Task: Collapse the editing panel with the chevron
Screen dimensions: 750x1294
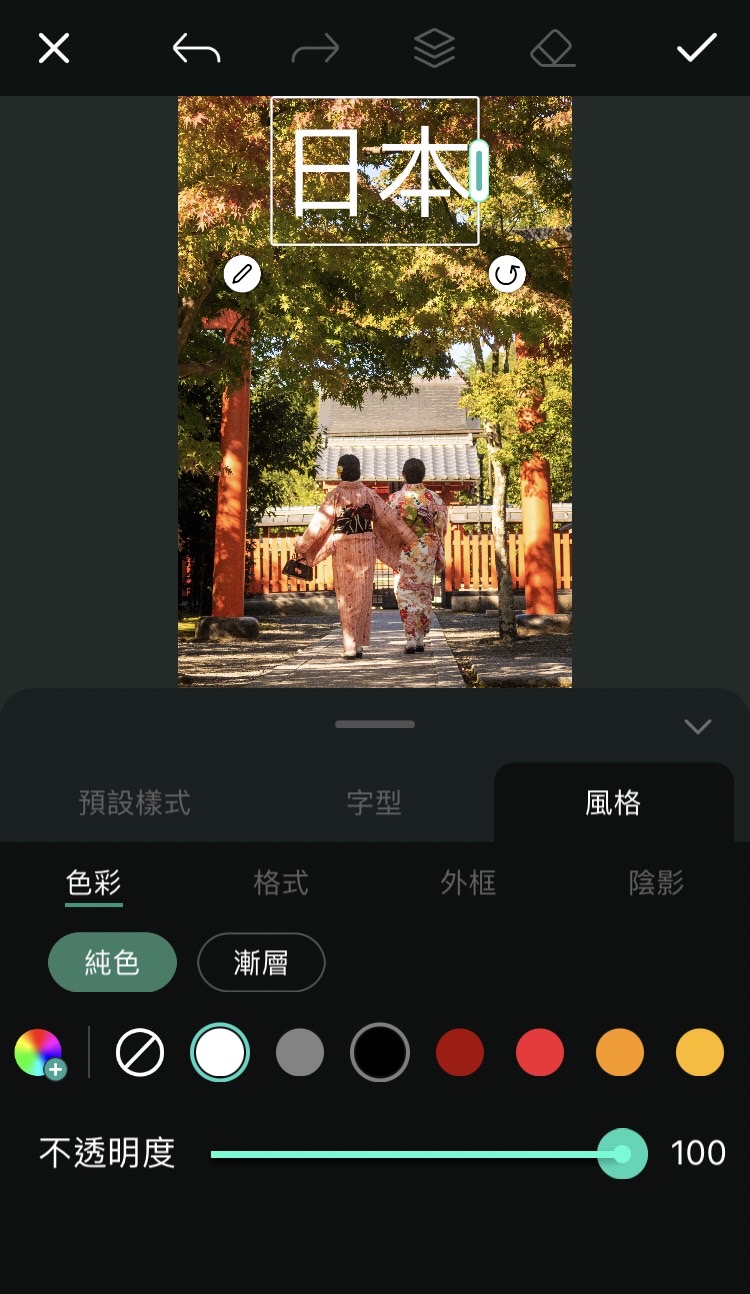Action: 698,727
